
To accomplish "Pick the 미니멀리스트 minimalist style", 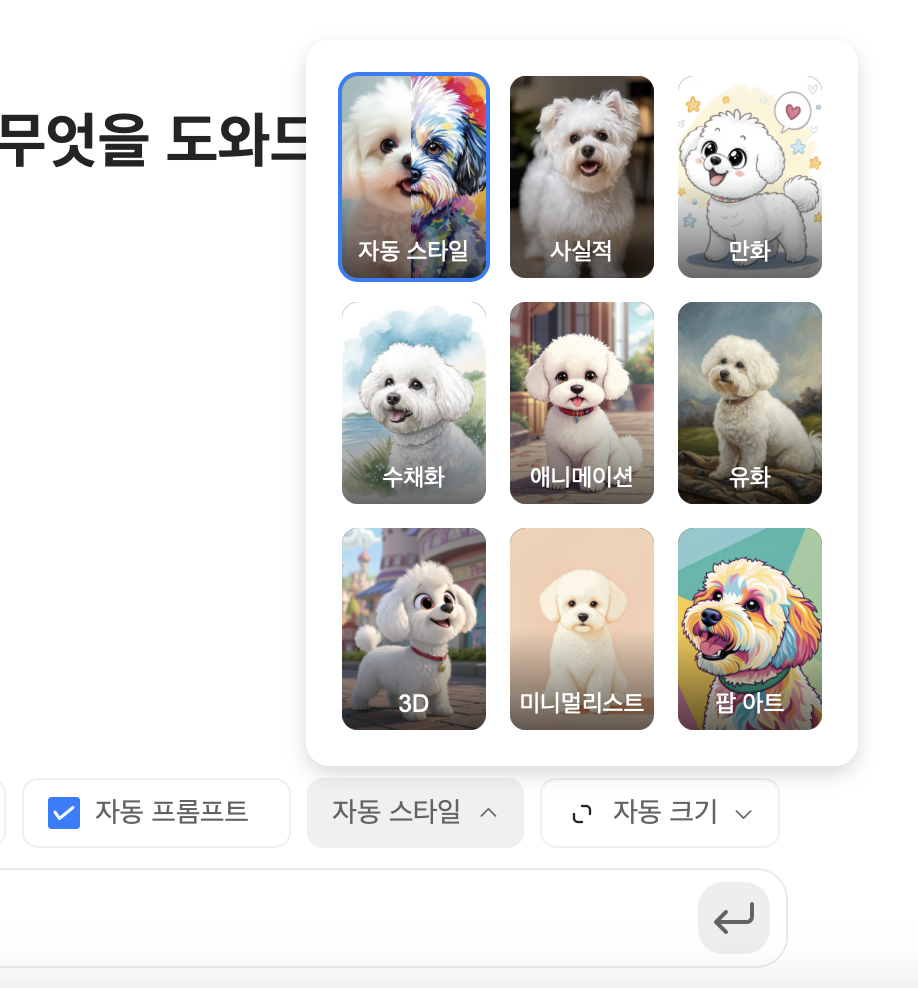I will (x=582, y=628).
